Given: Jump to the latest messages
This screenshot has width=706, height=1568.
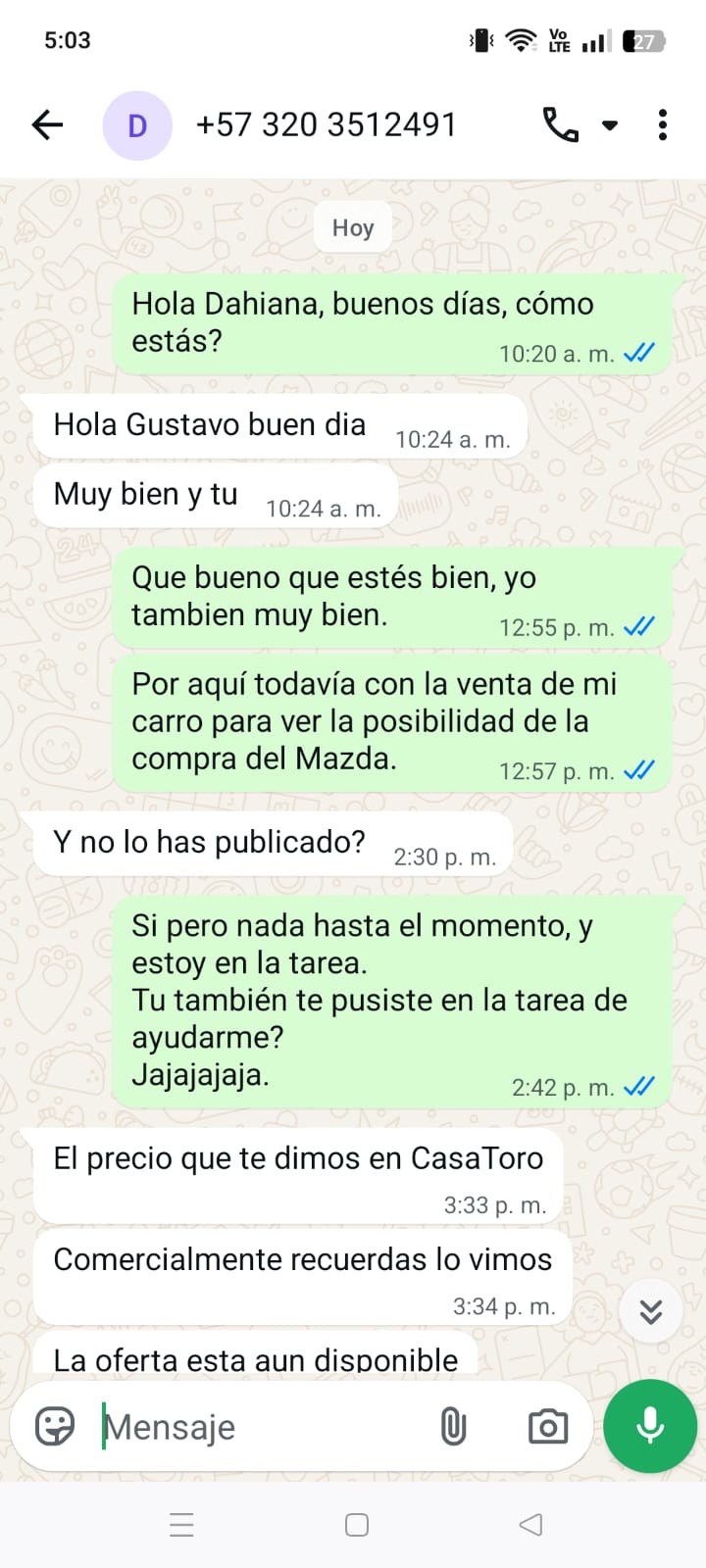Looking at the screenshot, I should [650, 1310].
